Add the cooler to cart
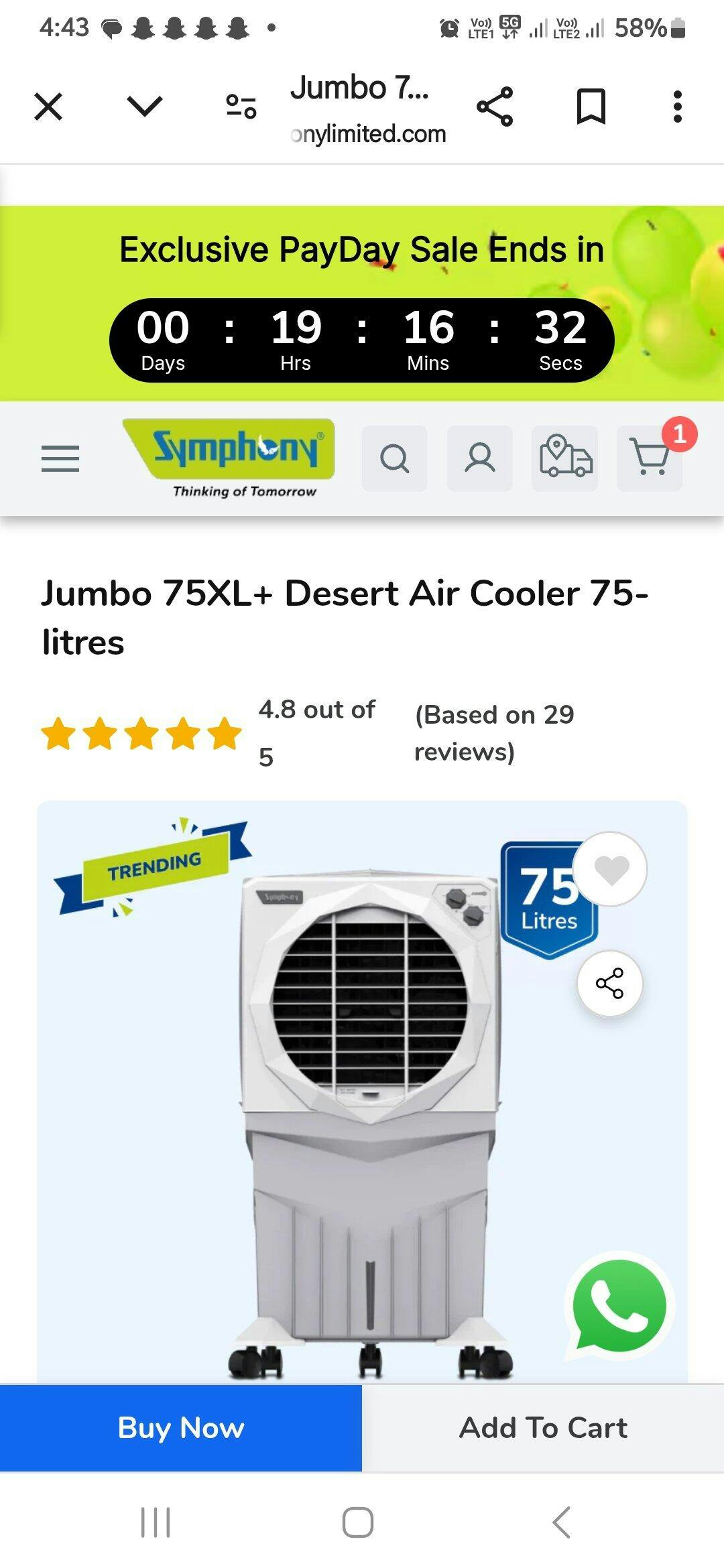 tap(543, 1427)
